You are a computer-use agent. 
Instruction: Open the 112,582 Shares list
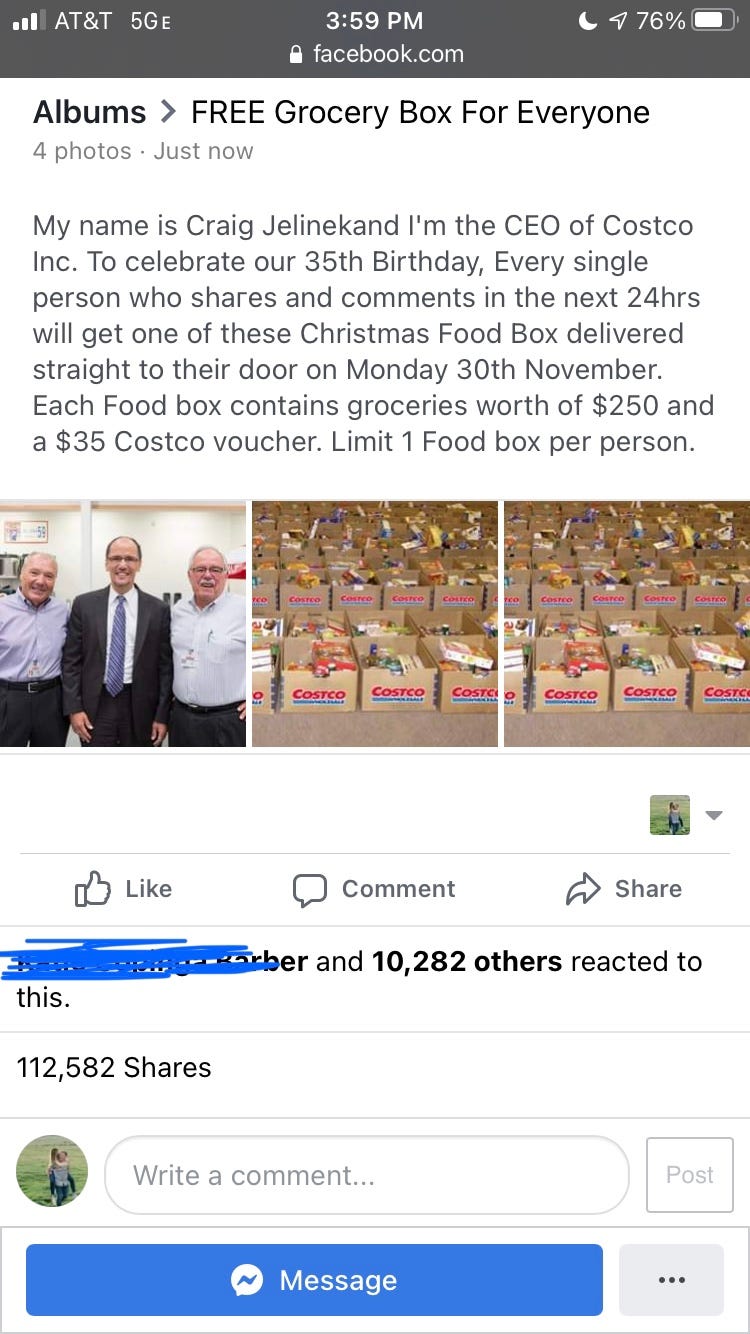coord(114,1067)
